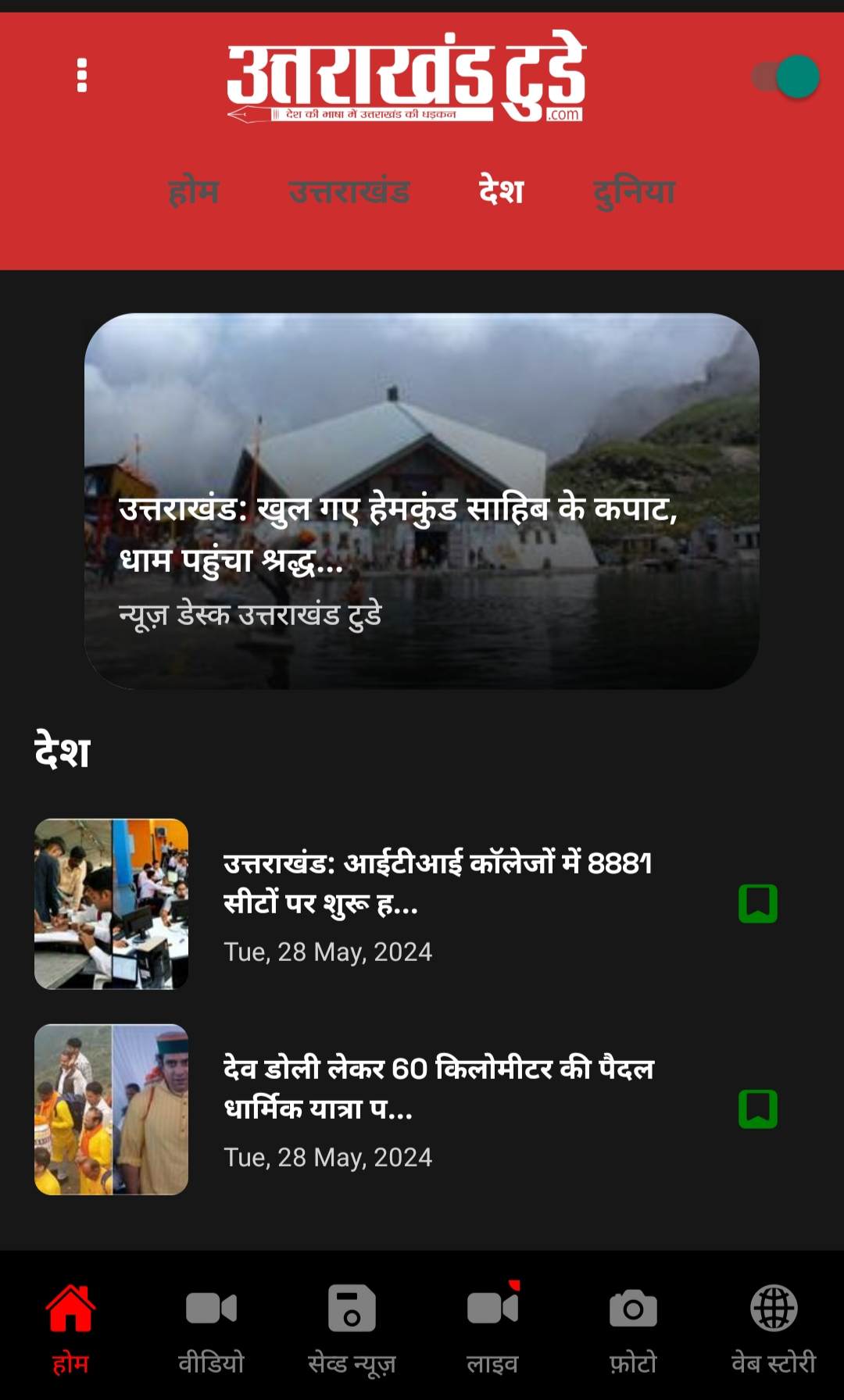Open the लाइव tab
The height and width of the screenshot is (1400, 844).
point(492,1327)
